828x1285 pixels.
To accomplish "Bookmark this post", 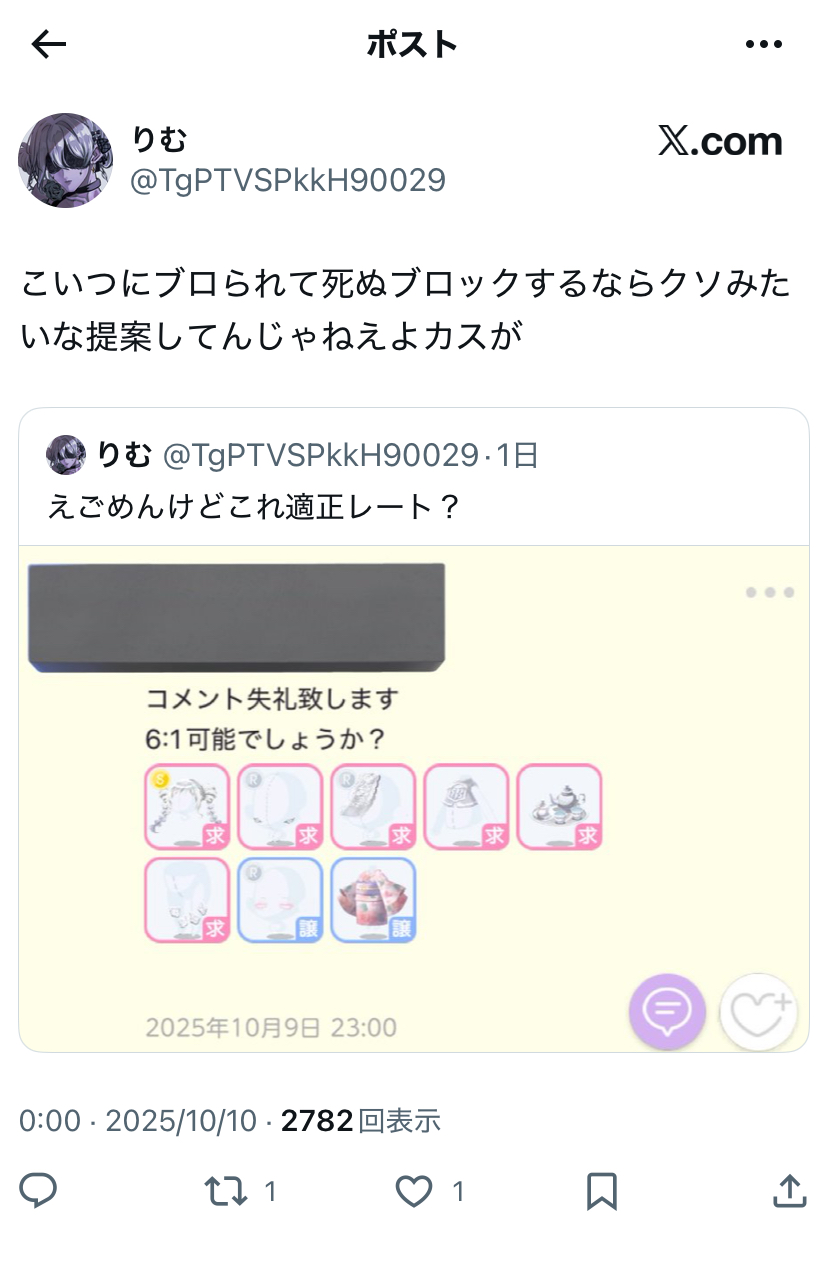I will [601, 1190].
